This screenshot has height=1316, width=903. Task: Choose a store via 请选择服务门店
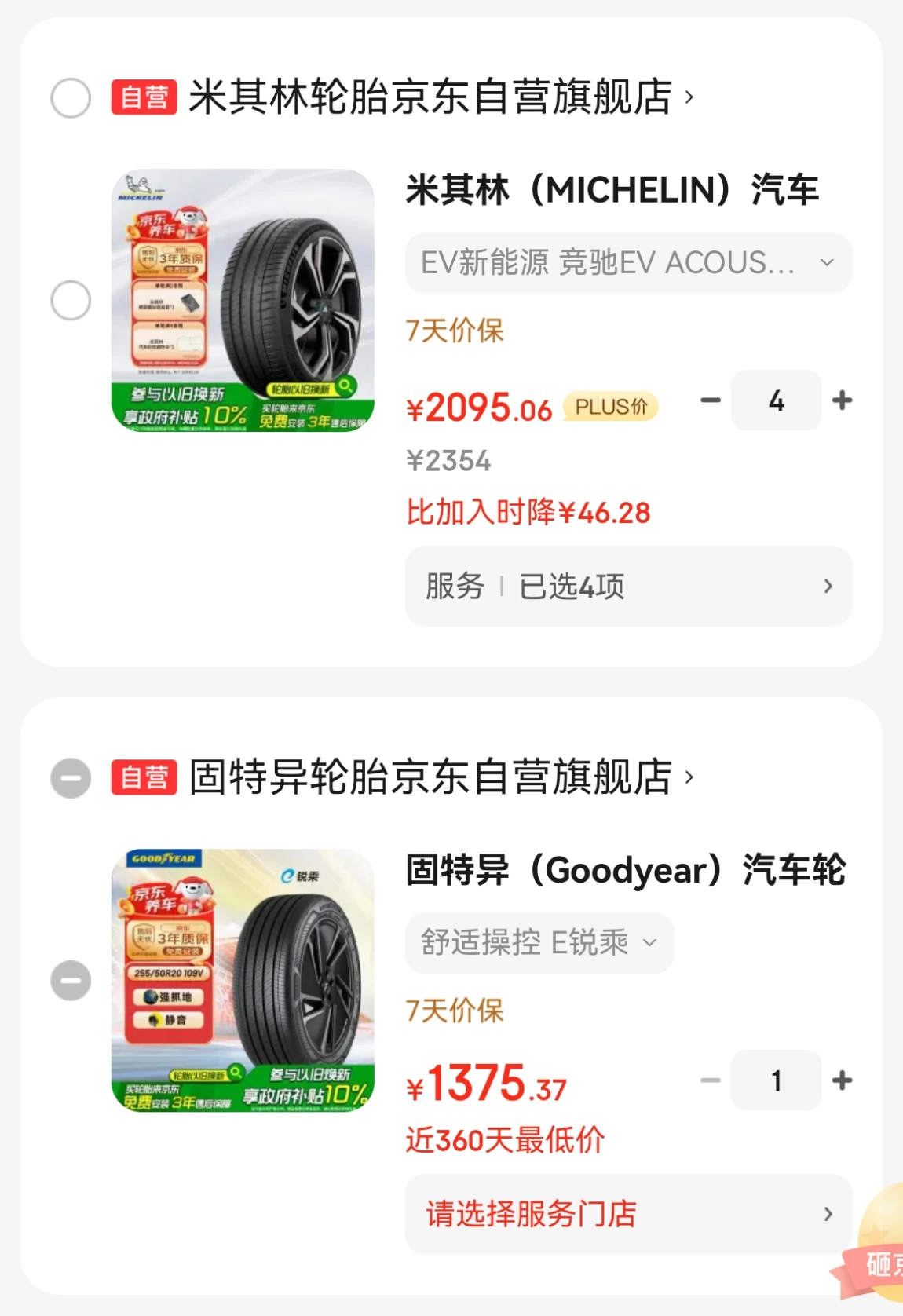627,1214
